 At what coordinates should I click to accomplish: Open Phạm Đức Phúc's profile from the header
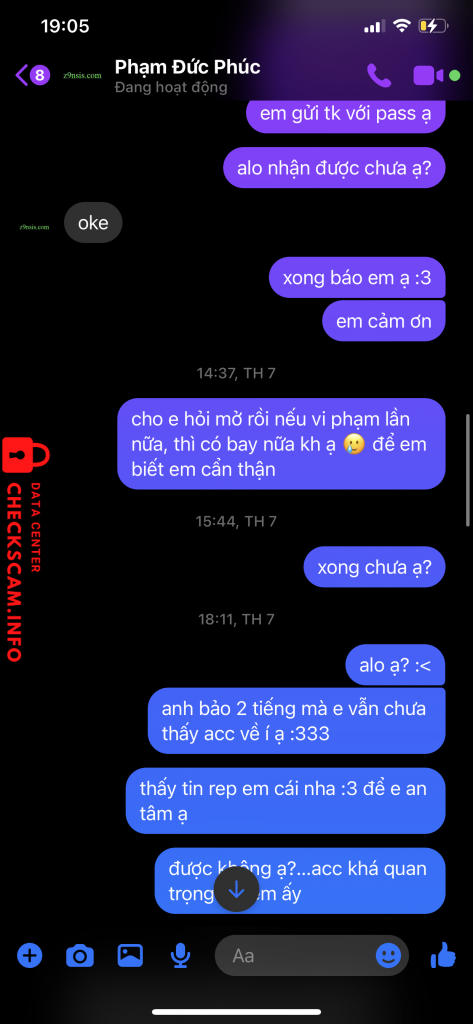[188, 76]
